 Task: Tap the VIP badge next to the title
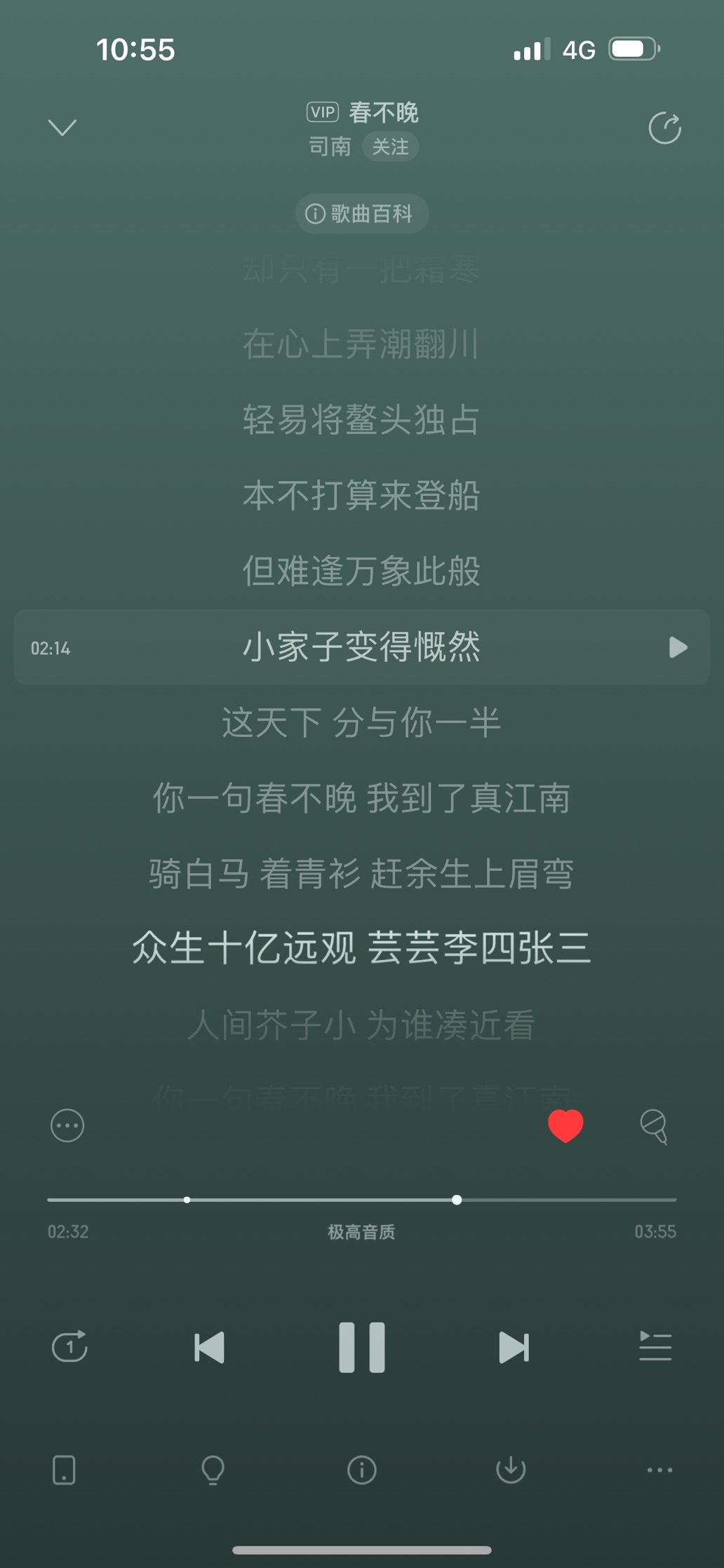pos(321,111)
